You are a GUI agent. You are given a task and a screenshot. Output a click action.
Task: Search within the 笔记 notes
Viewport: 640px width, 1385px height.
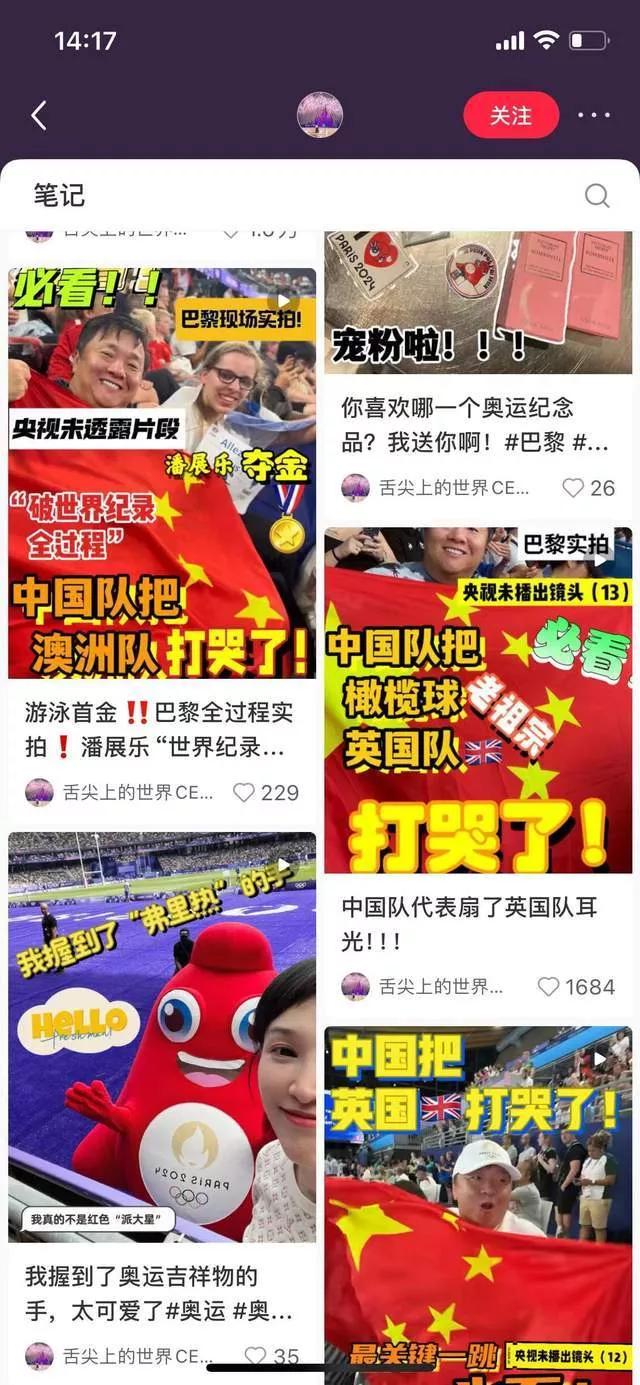coord(597,195)
